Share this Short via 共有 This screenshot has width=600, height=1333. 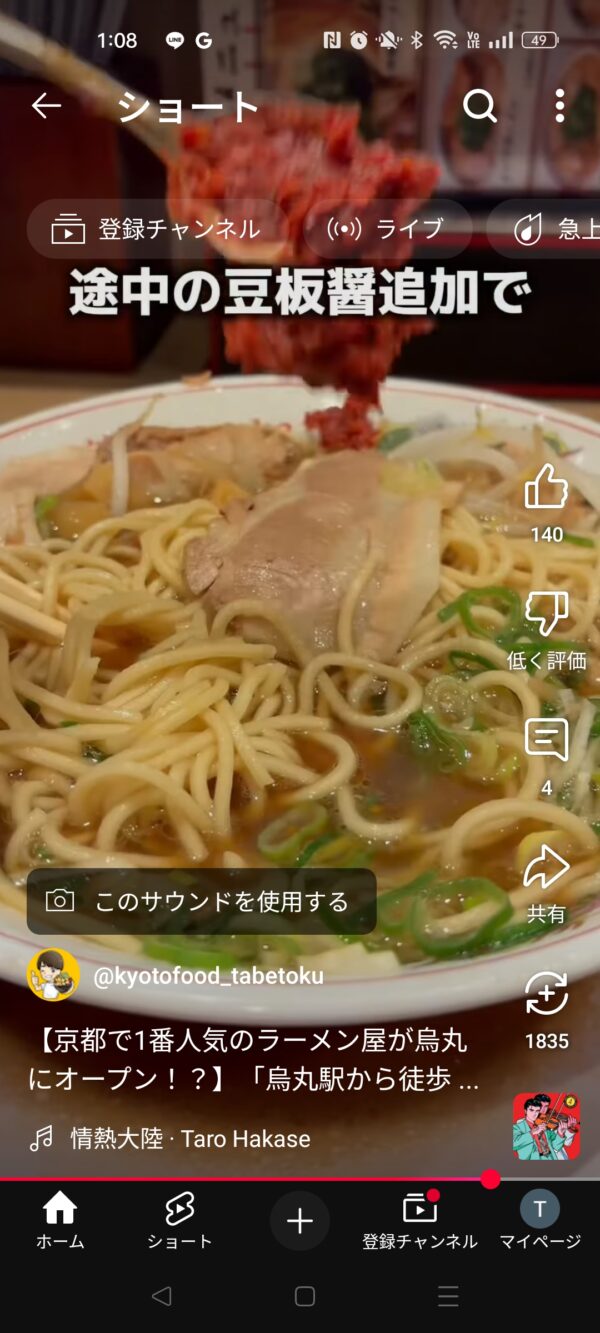[x=546, y=868]
